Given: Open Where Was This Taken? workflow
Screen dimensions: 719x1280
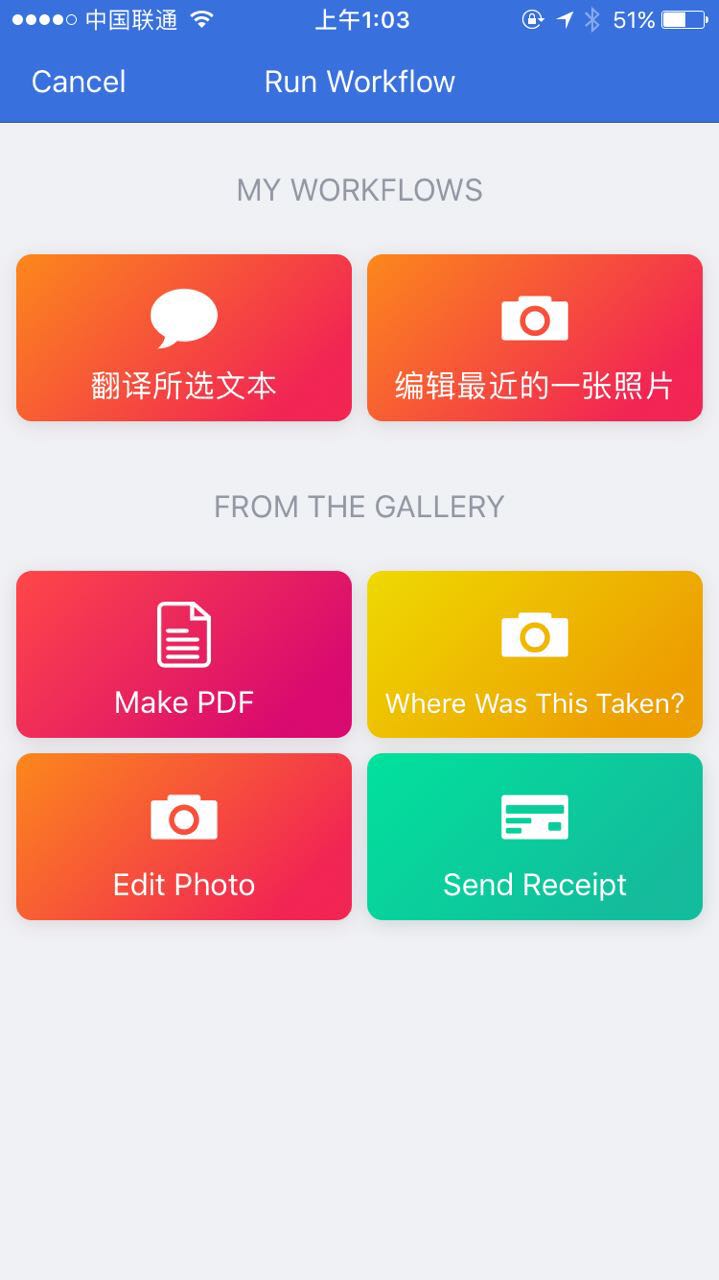Looking at the screenshot, I should click(535, 655).
